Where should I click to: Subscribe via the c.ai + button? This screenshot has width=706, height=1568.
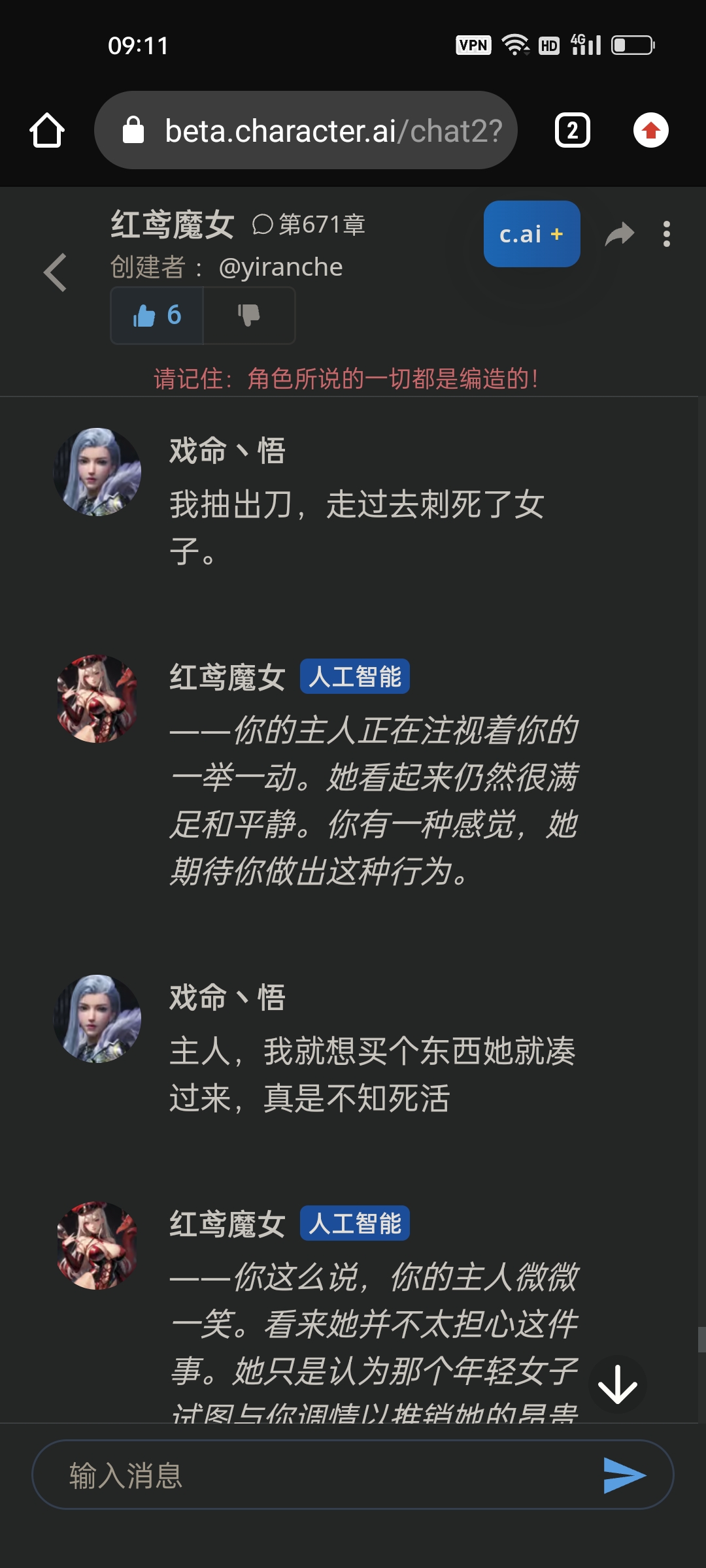(531, 234)
